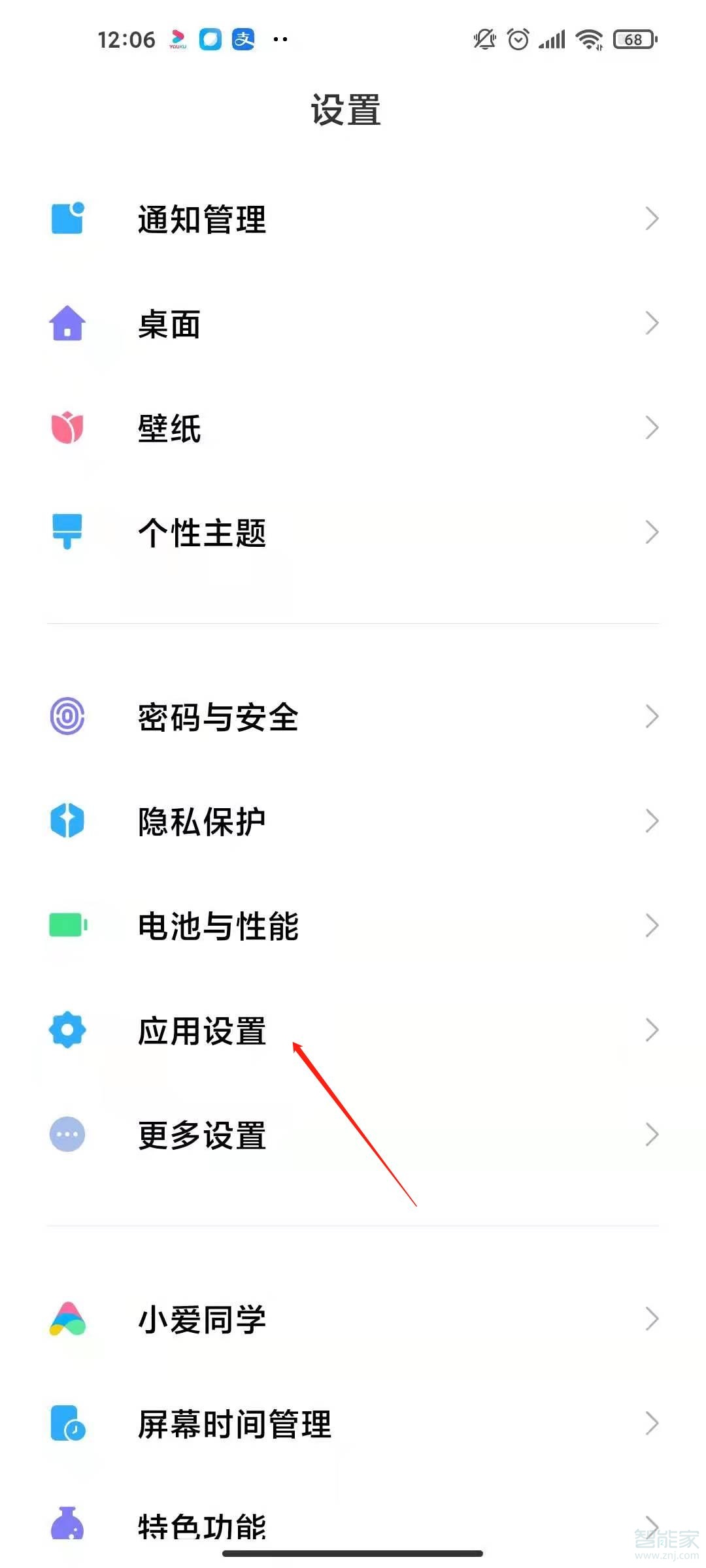Expand the 小爱同学 row chevron
This screenshot has height=1568, width=706.
tap(653, 1319)
